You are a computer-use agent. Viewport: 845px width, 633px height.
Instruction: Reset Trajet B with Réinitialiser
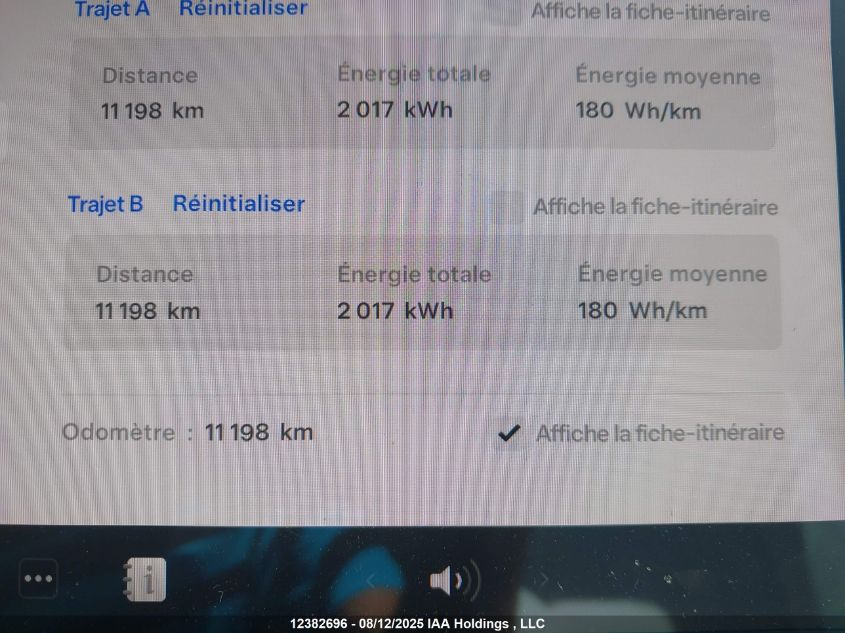(238, 204)
